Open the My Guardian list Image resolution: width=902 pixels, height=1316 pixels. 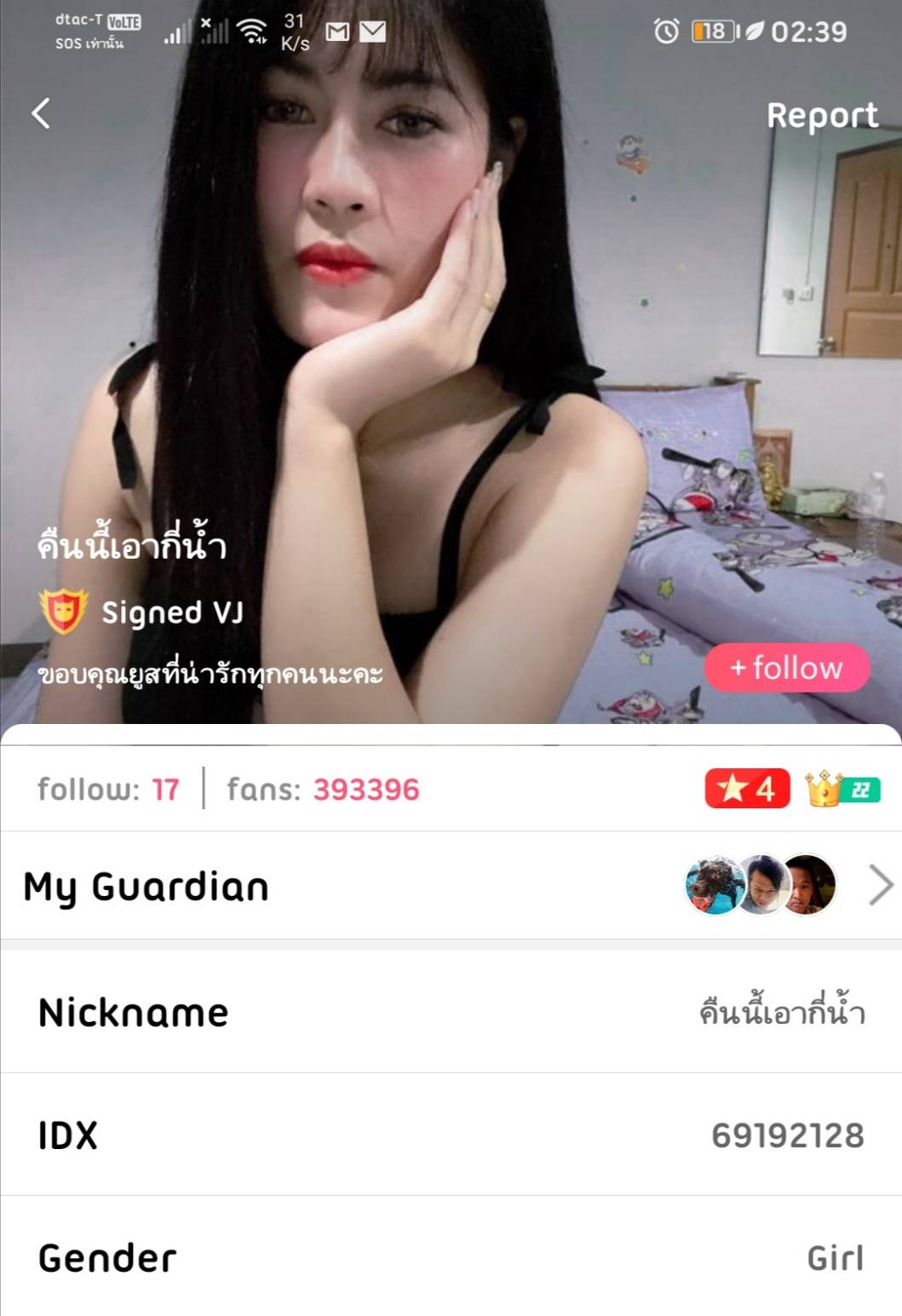coord(880,886)
